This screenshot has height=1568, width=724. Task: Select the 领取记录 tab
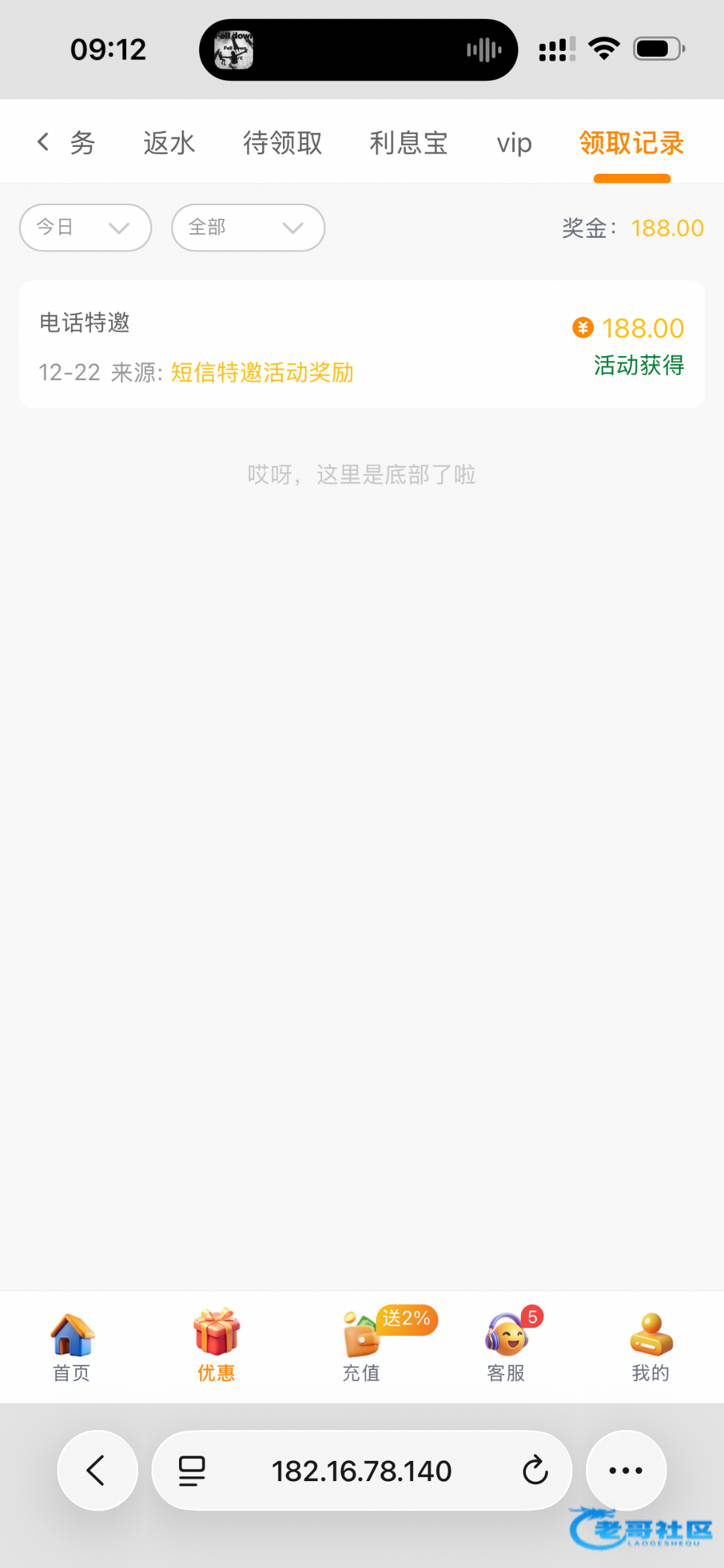[x=631, y=143]
